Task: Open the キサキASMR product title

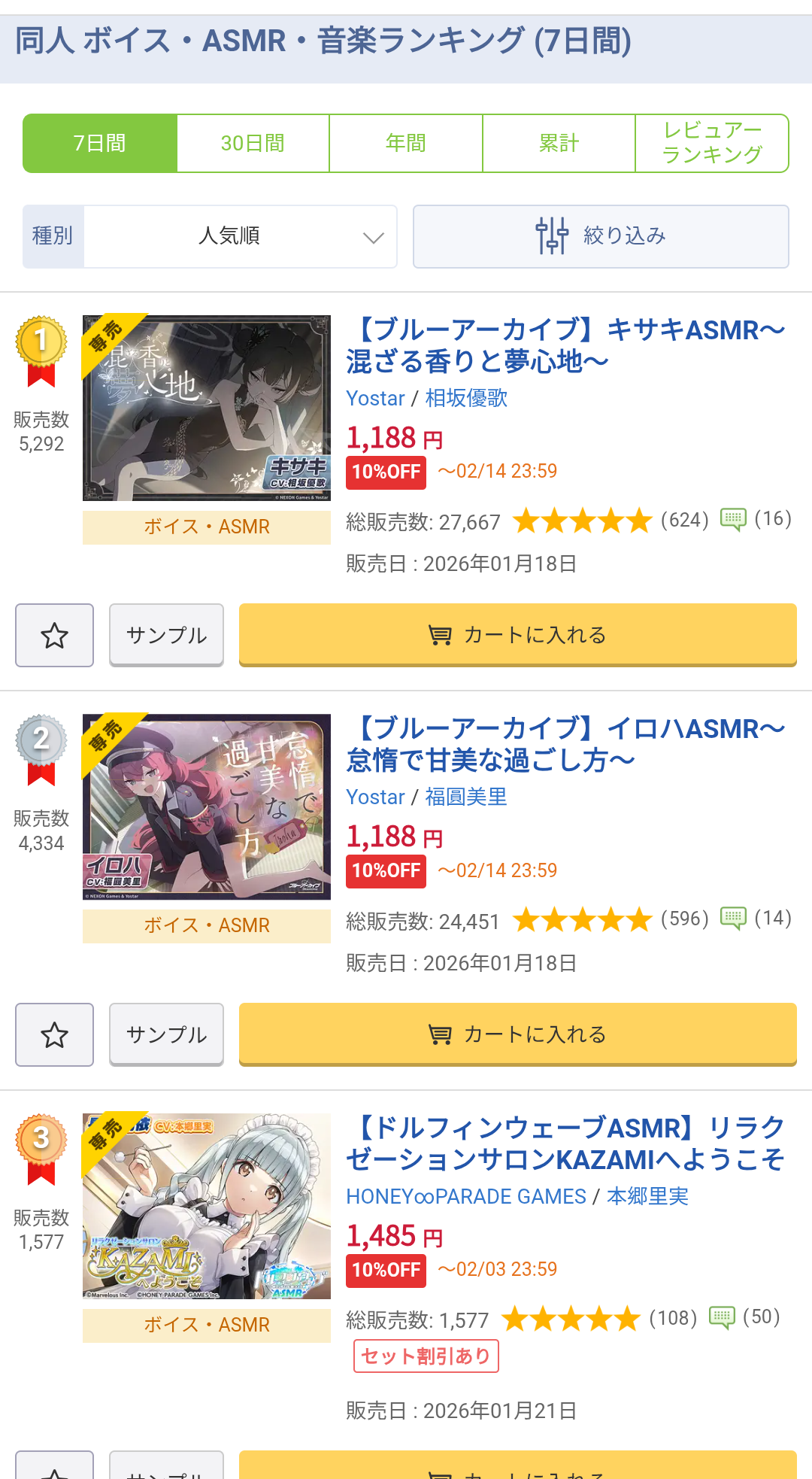Action: [x=565, y=345]
